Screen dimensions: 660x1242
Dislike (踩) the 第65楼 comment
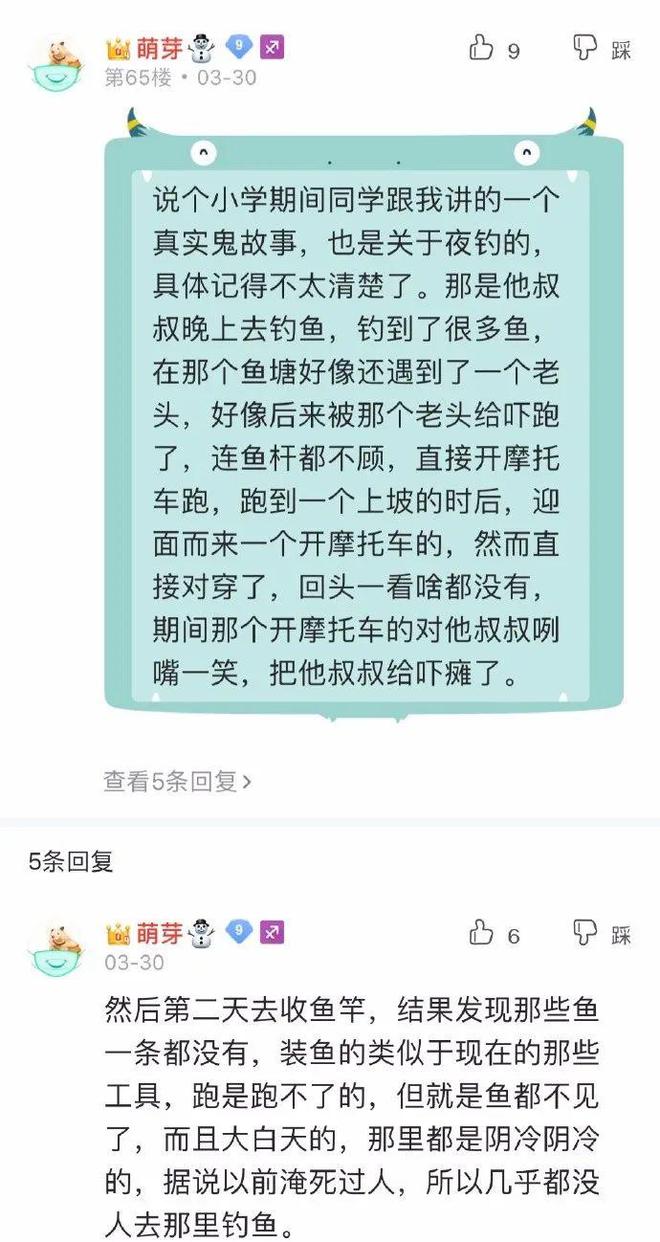point(586,47)
